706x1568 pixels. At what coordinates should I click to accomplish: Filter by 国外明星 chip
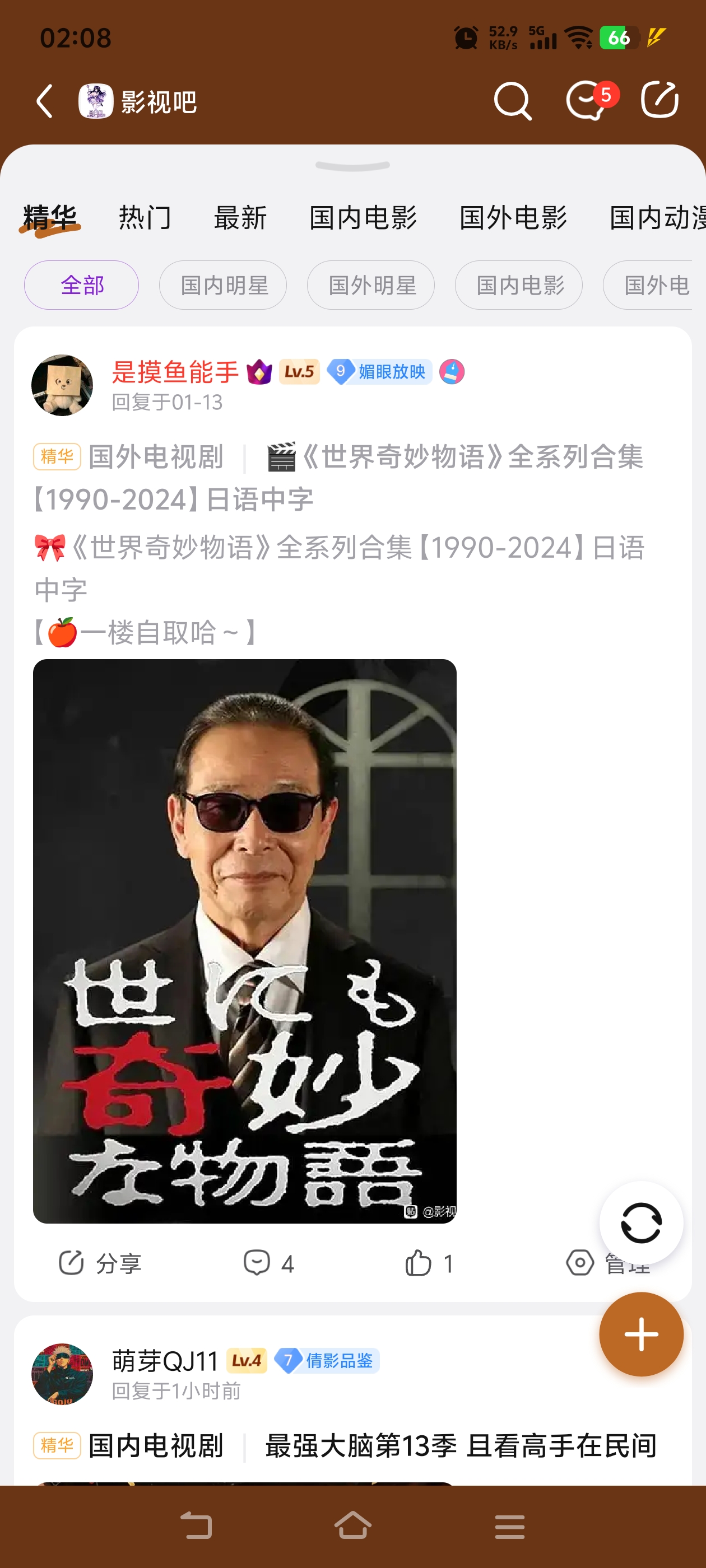coord(371,285)
